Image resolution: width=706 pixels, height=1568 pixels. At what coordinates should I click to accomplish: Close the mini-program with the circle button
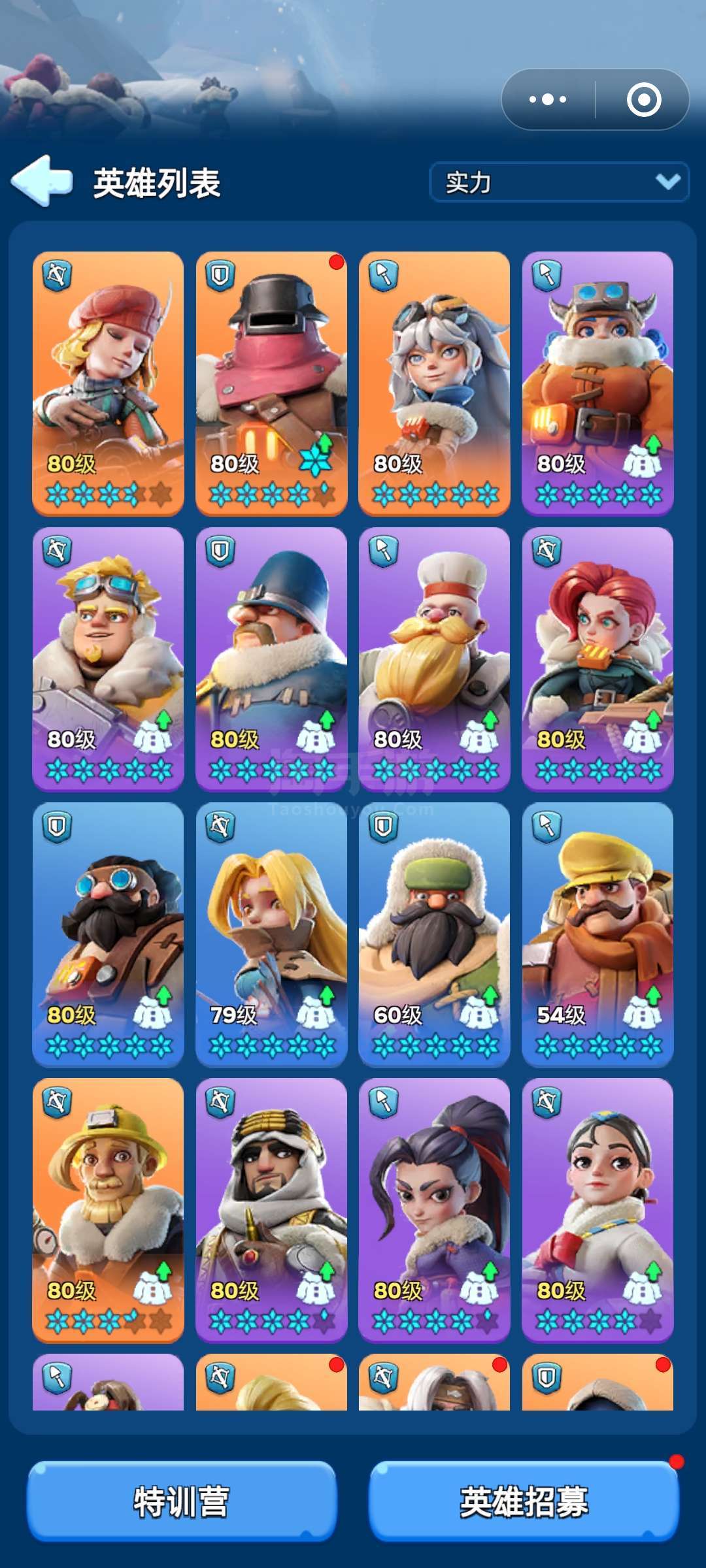644,99
